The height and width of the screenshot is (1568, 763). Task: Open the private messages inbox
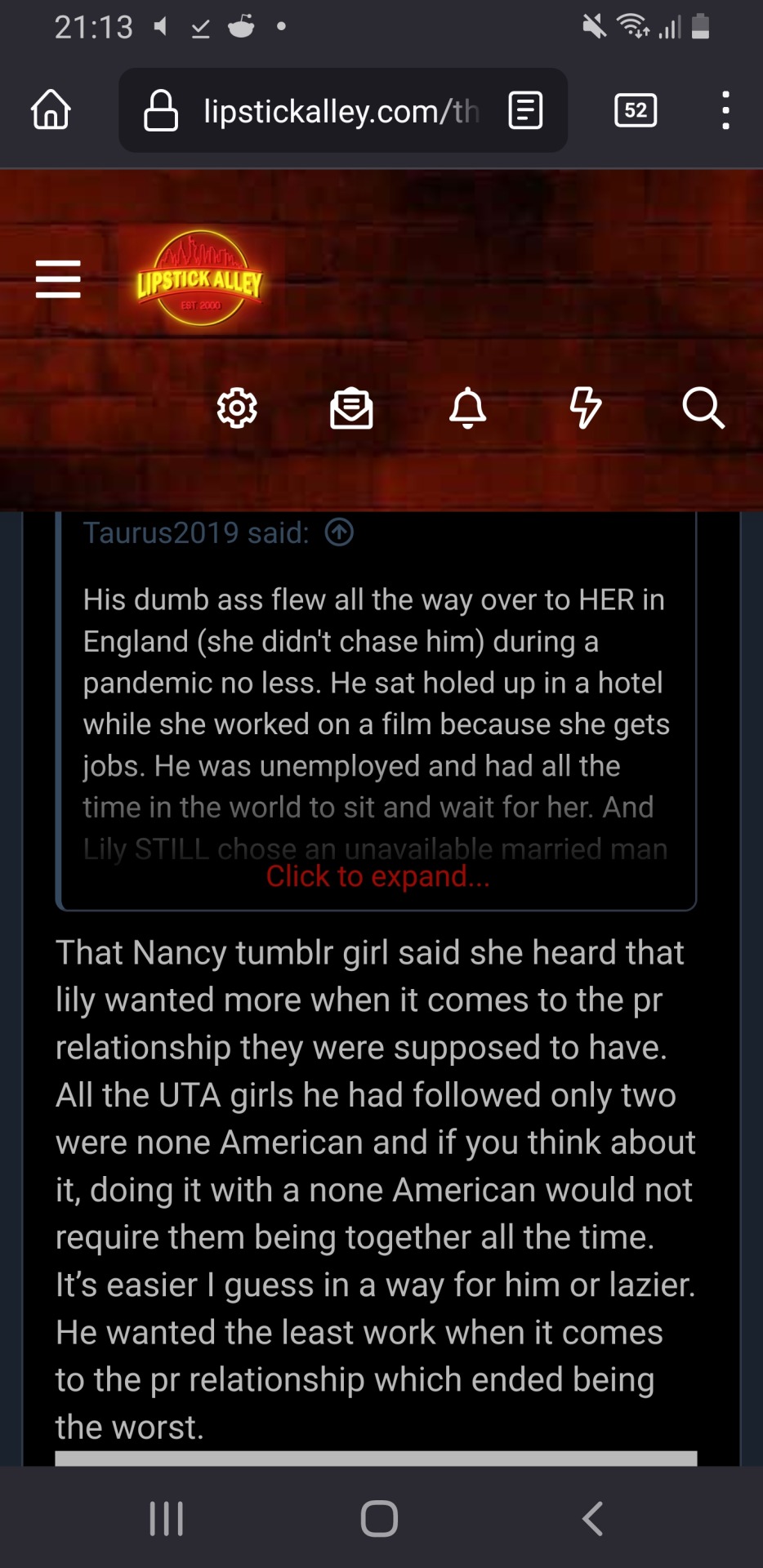click(351, 408)
